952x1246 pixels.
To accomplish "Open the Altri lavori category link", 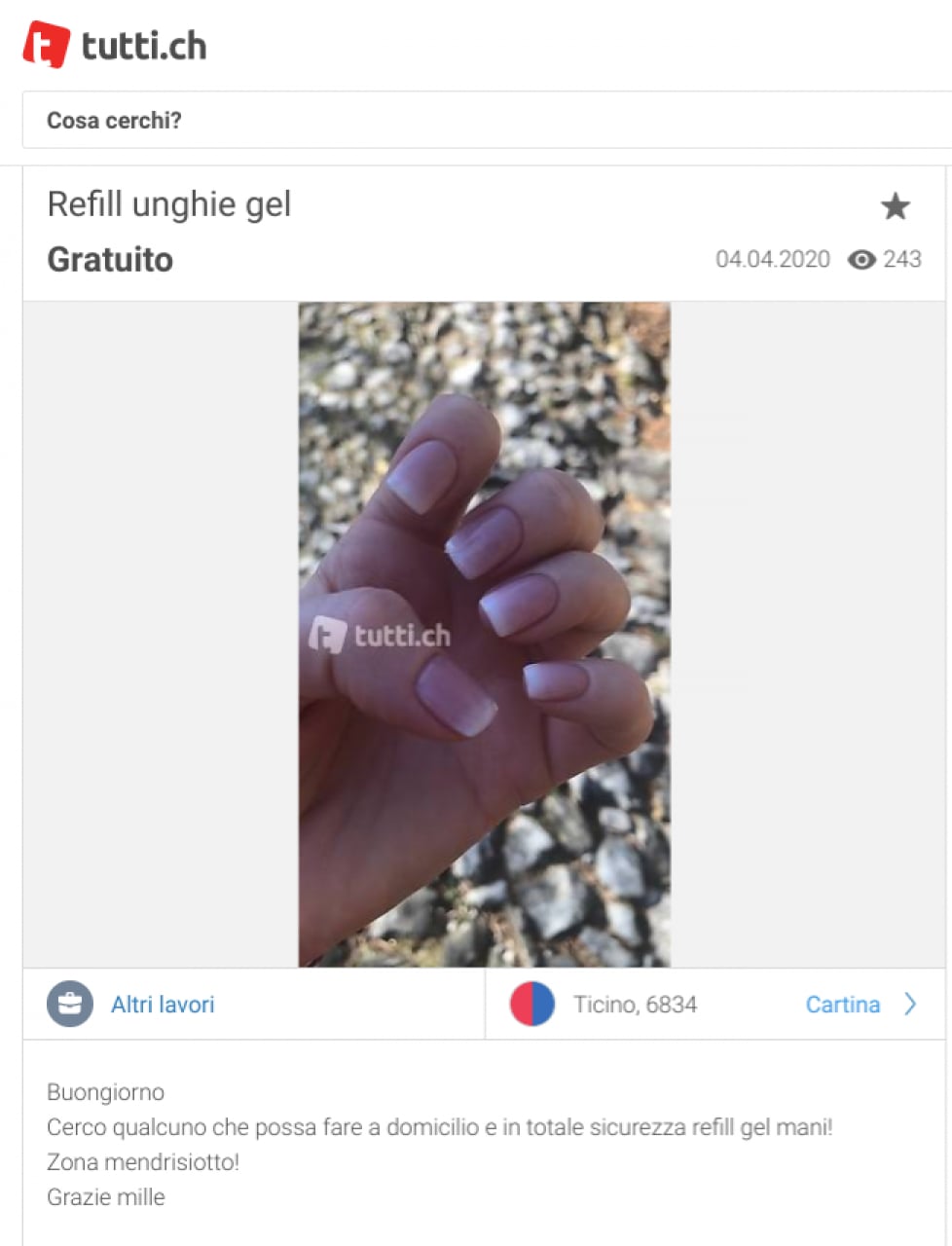I will click(162, 1005).
